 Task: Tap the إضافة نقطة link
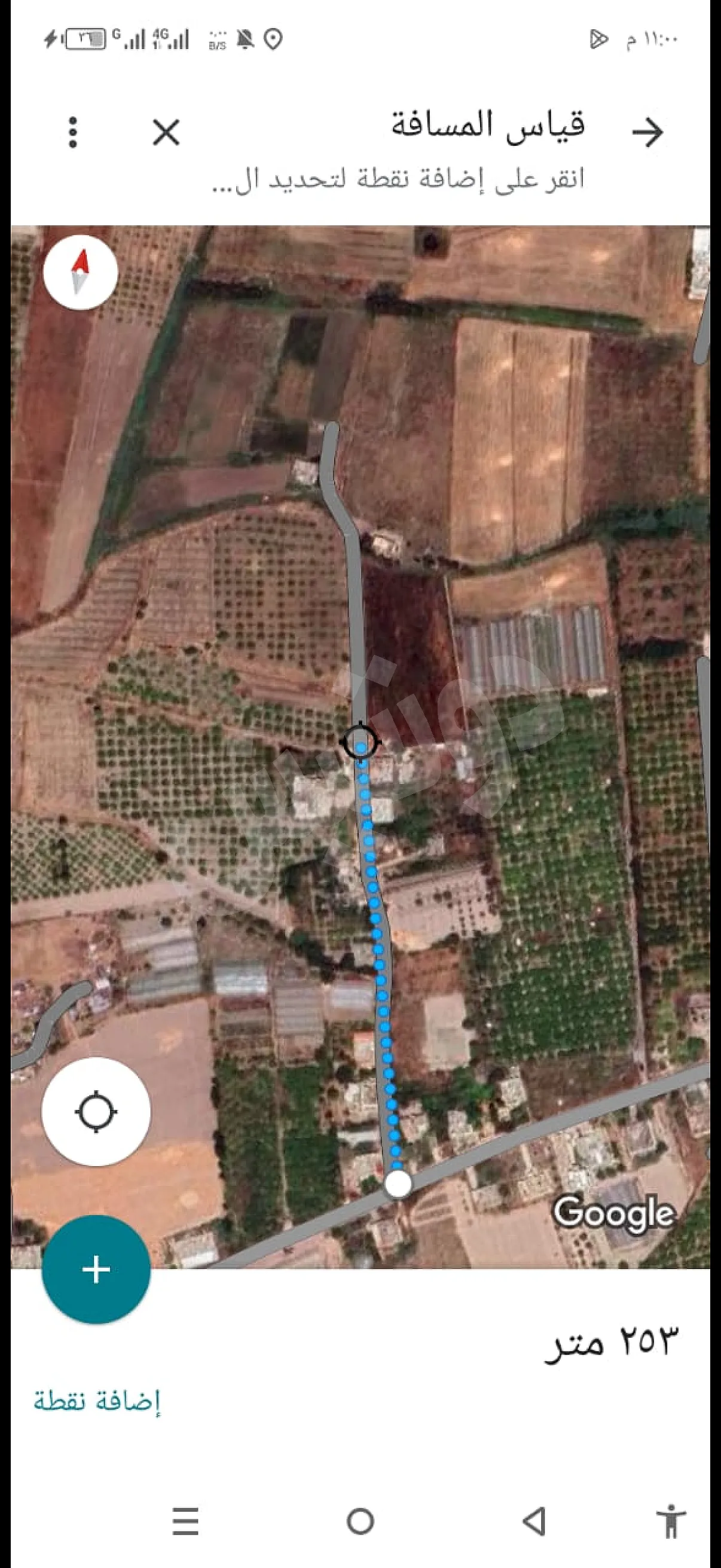tap(97, 1401)
